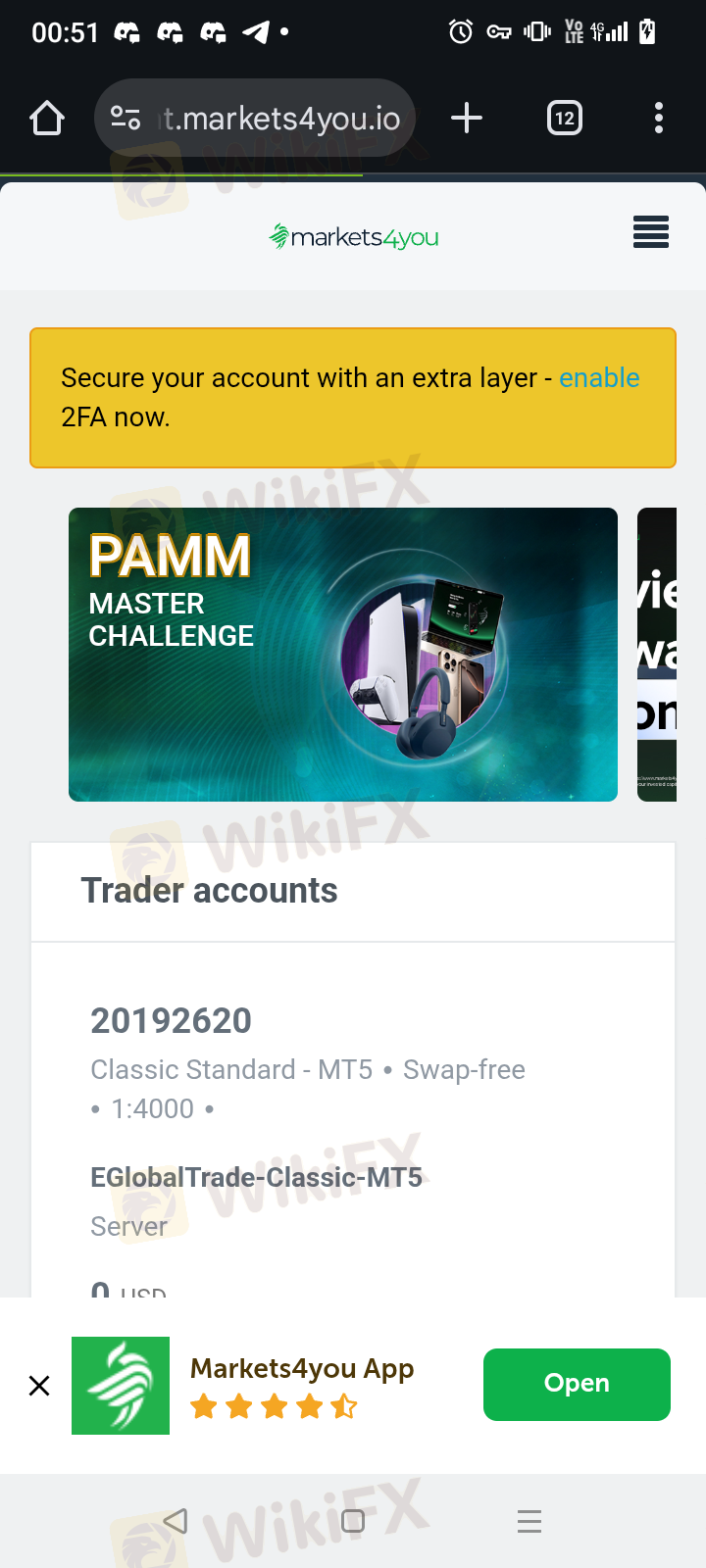Open a new browser tab
Image resolution: width=706 pixels, height=1568 pixels.
[x=467, y=119]
